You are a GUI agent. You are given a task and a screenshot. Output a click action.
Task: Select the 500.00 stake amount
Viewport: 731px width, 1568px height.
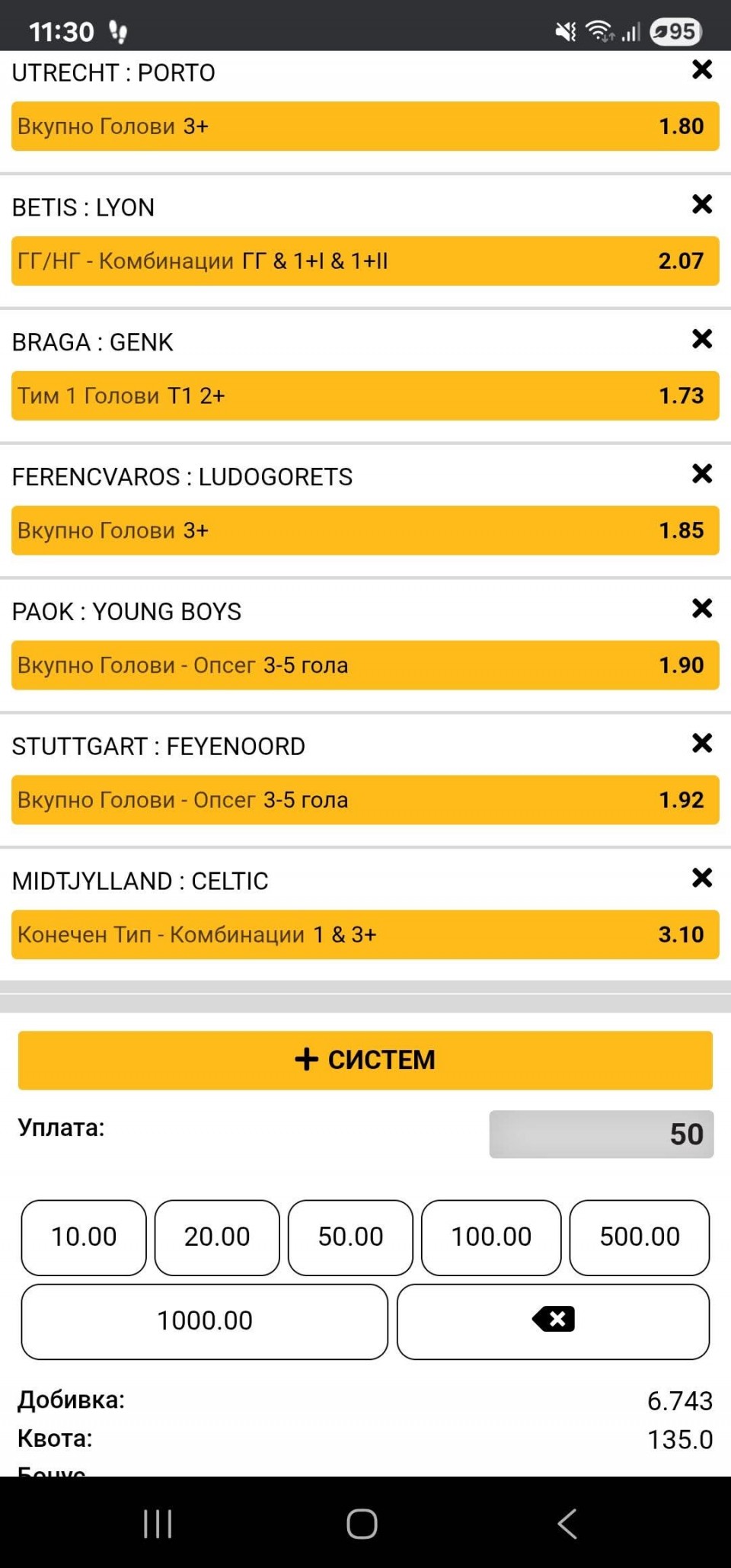pos(640,1237)
